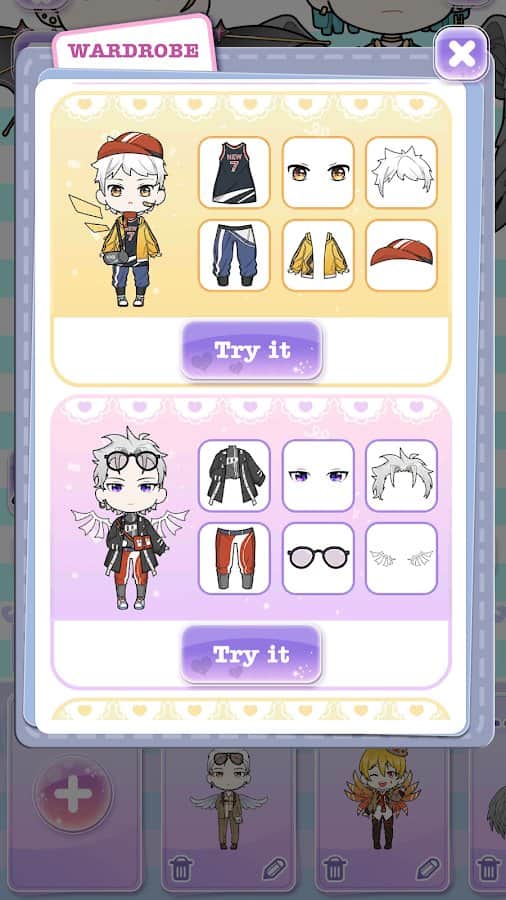Viewport: 506px width, 900px height.
Task: Select the amber eyes item
Action: point(318,172)
